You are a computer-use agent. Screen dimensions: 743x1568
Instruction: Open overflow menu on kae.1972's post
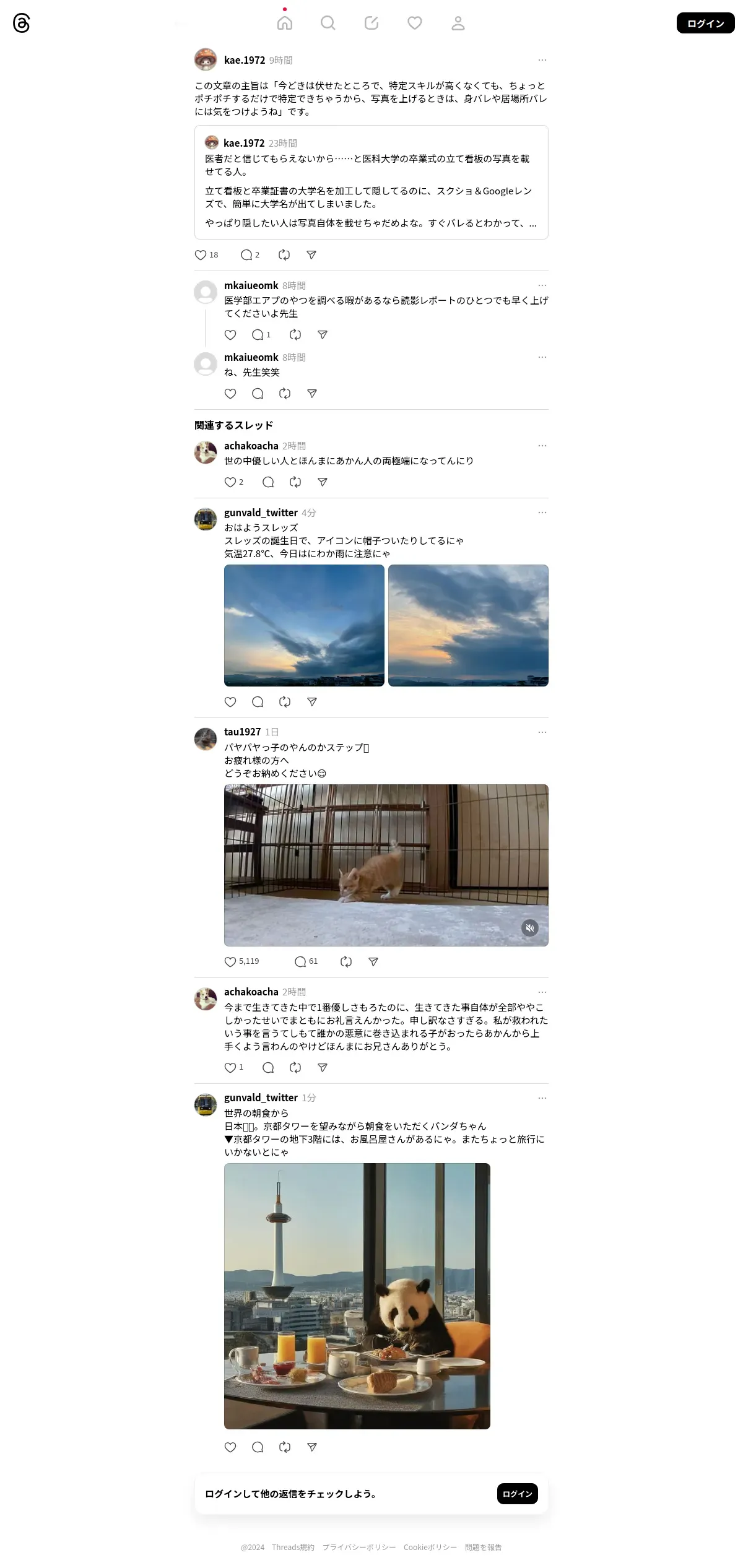tap(542, 60)
